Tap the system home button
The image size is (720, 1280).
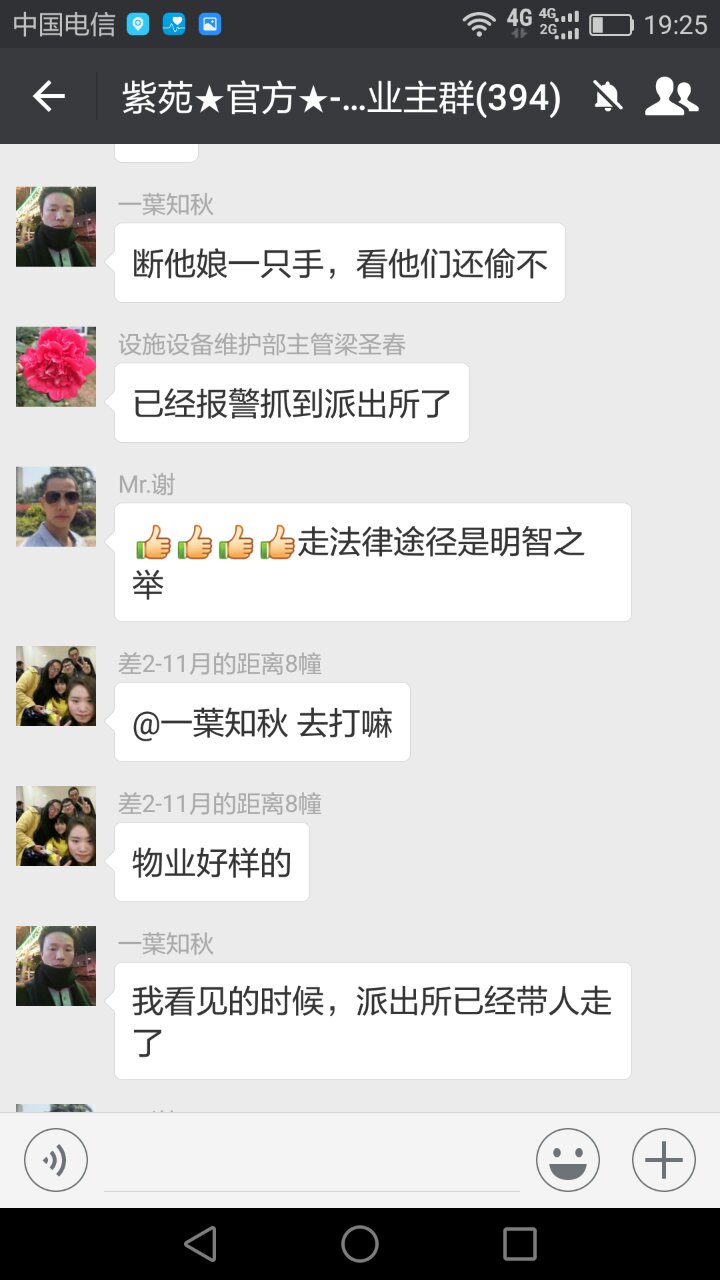pos(360,1244)
